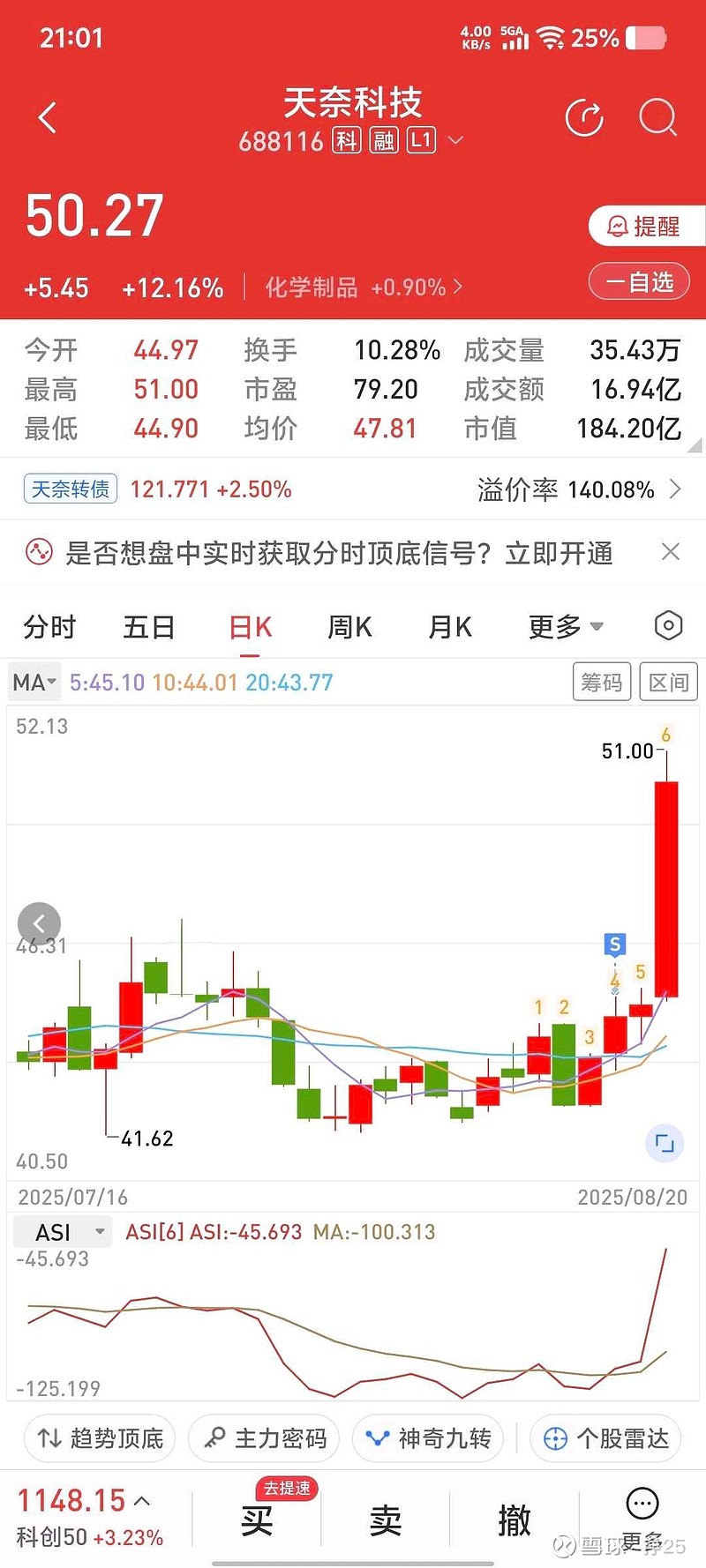
Task: Set a price alert with 提醒
Action: coord(646,227)
